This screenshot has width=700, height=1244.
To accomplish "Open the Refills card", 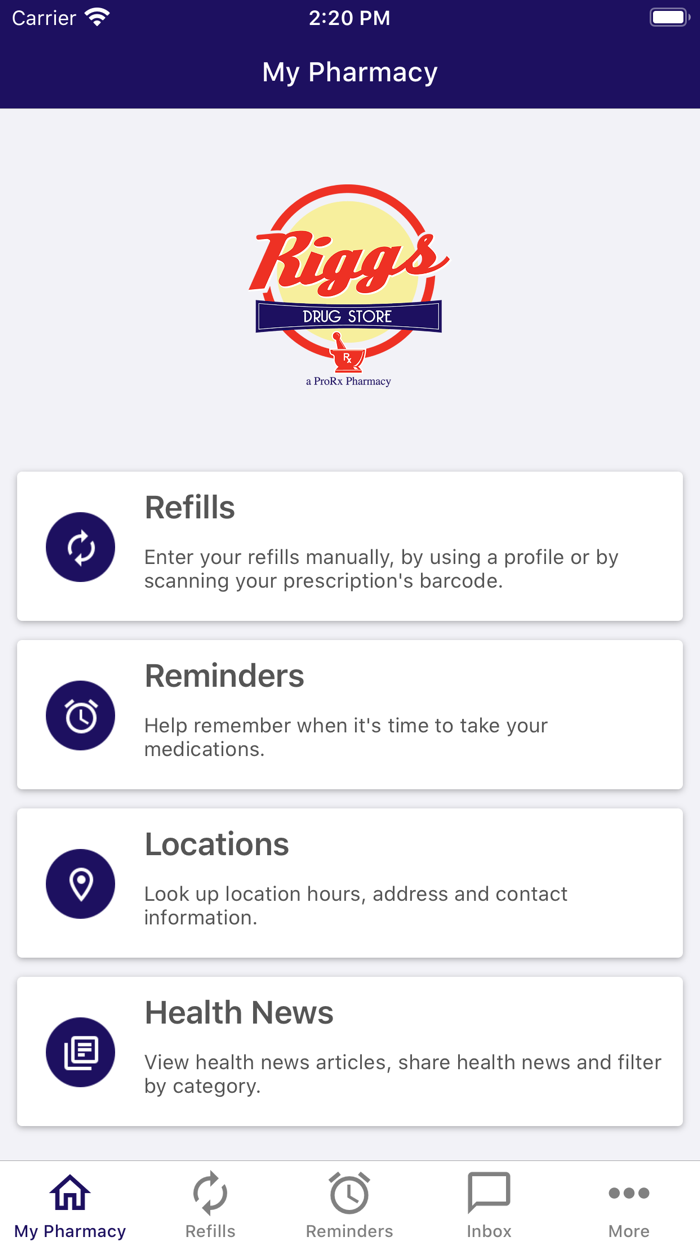I will [x=350, y=546].
